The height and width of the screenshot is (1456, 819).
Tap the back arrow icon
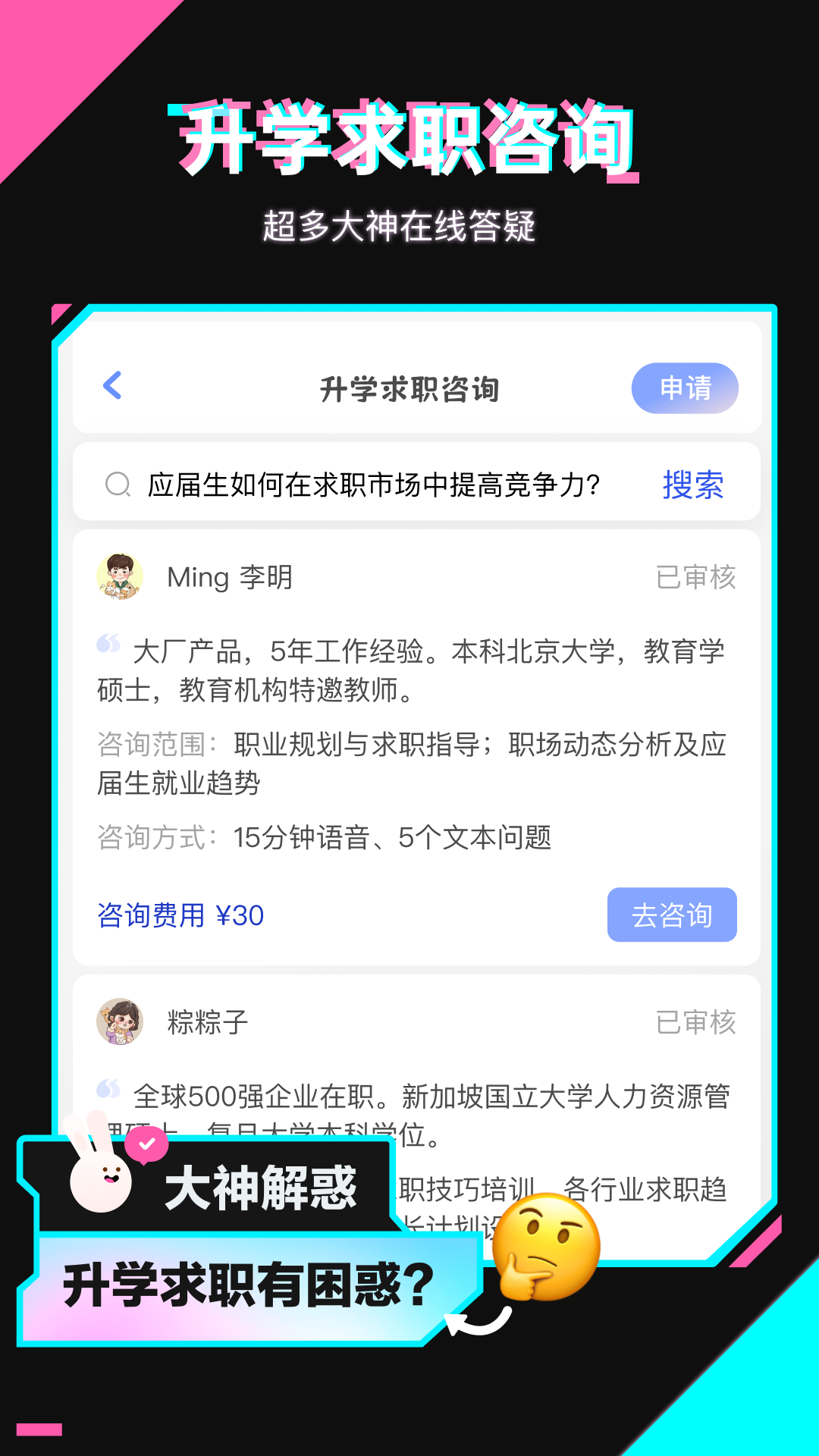[x=112, y=387]
